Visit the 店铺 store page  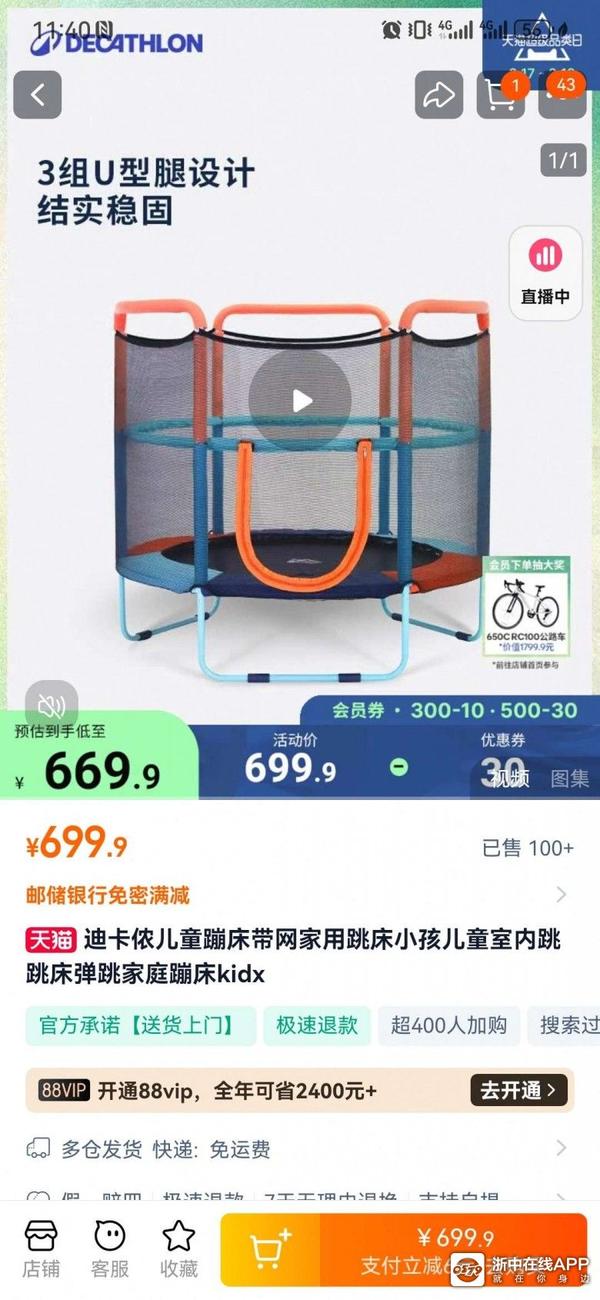[x=41, y=1248]
